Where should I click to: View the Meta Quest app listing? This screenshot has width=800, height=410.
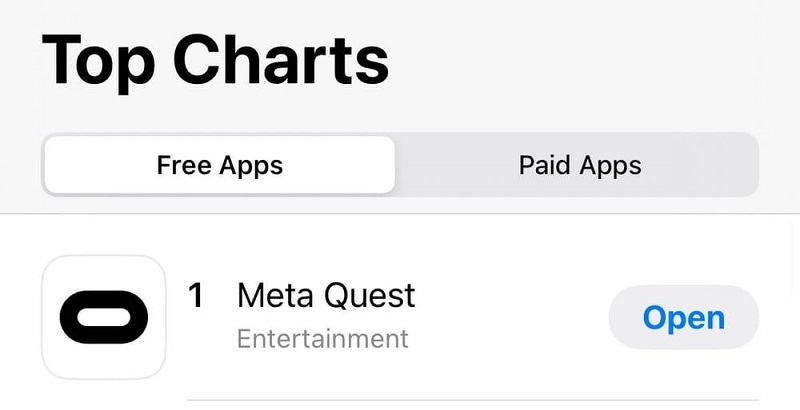325,296
